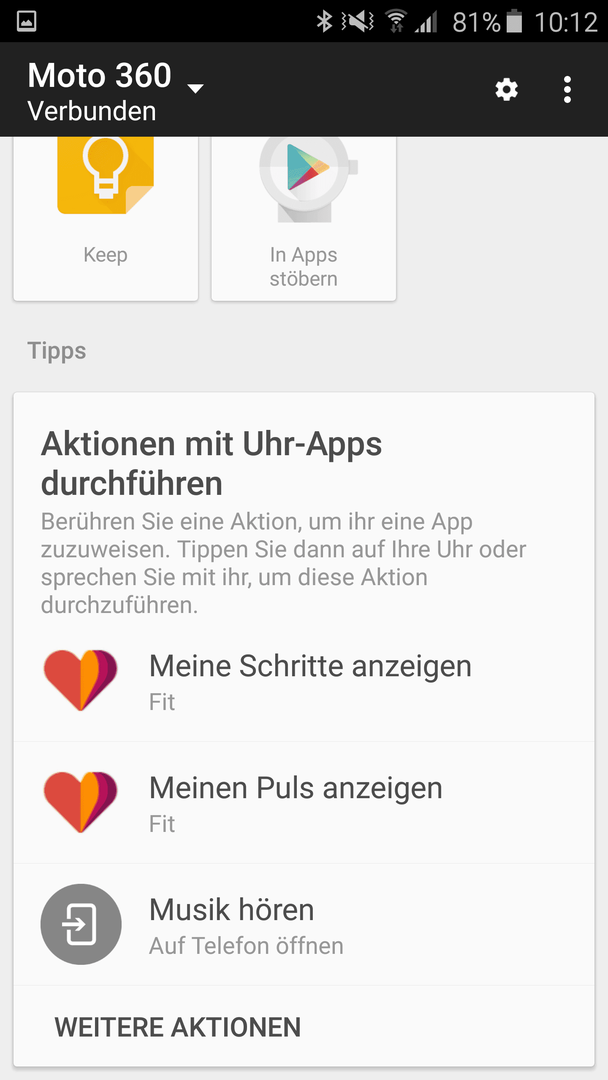Select the Meine Schritte anzeigen action
This screenshot has width=608, height=1080.
click(304, 681)
